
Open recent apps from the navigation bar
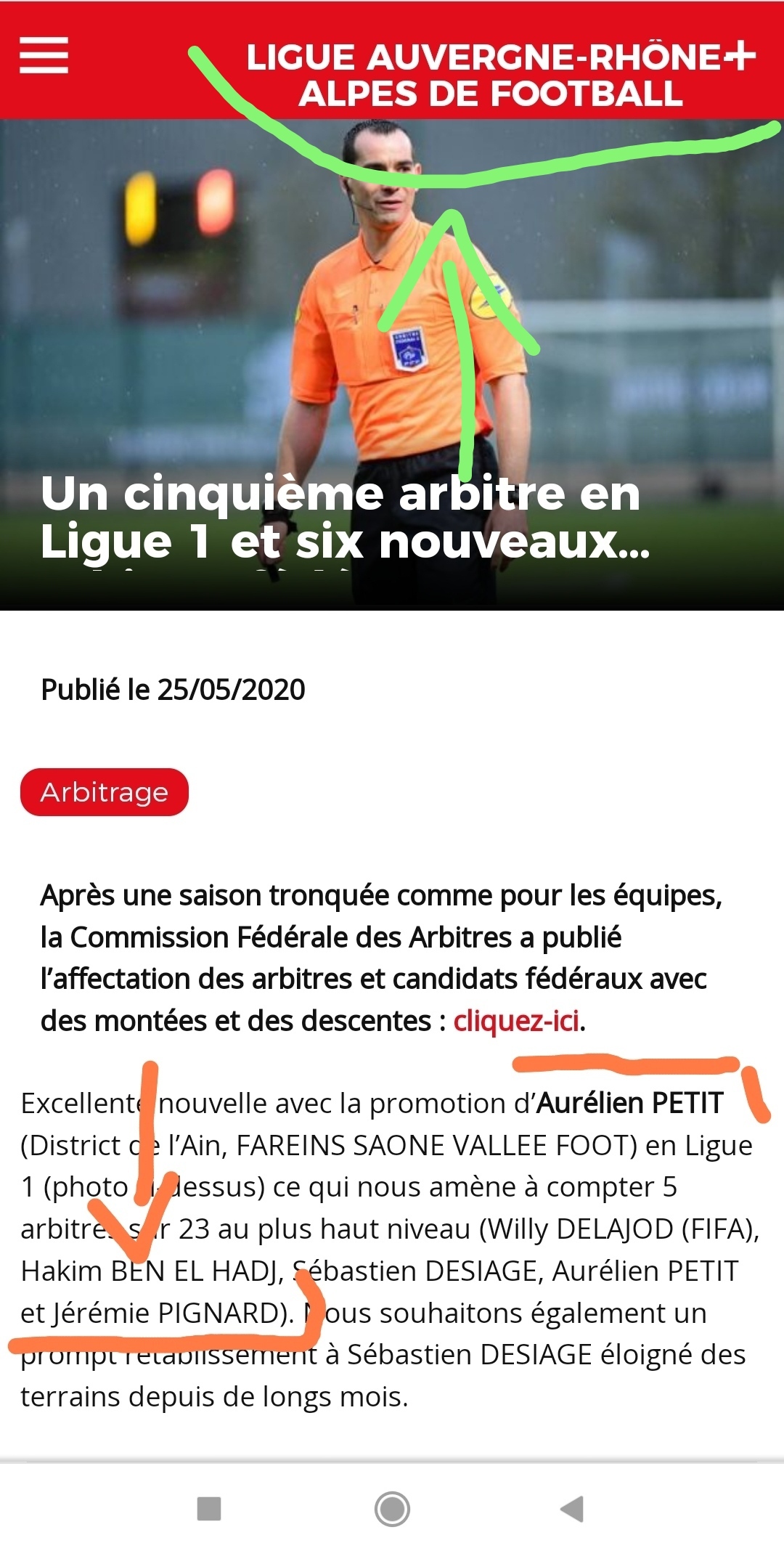209,1509
